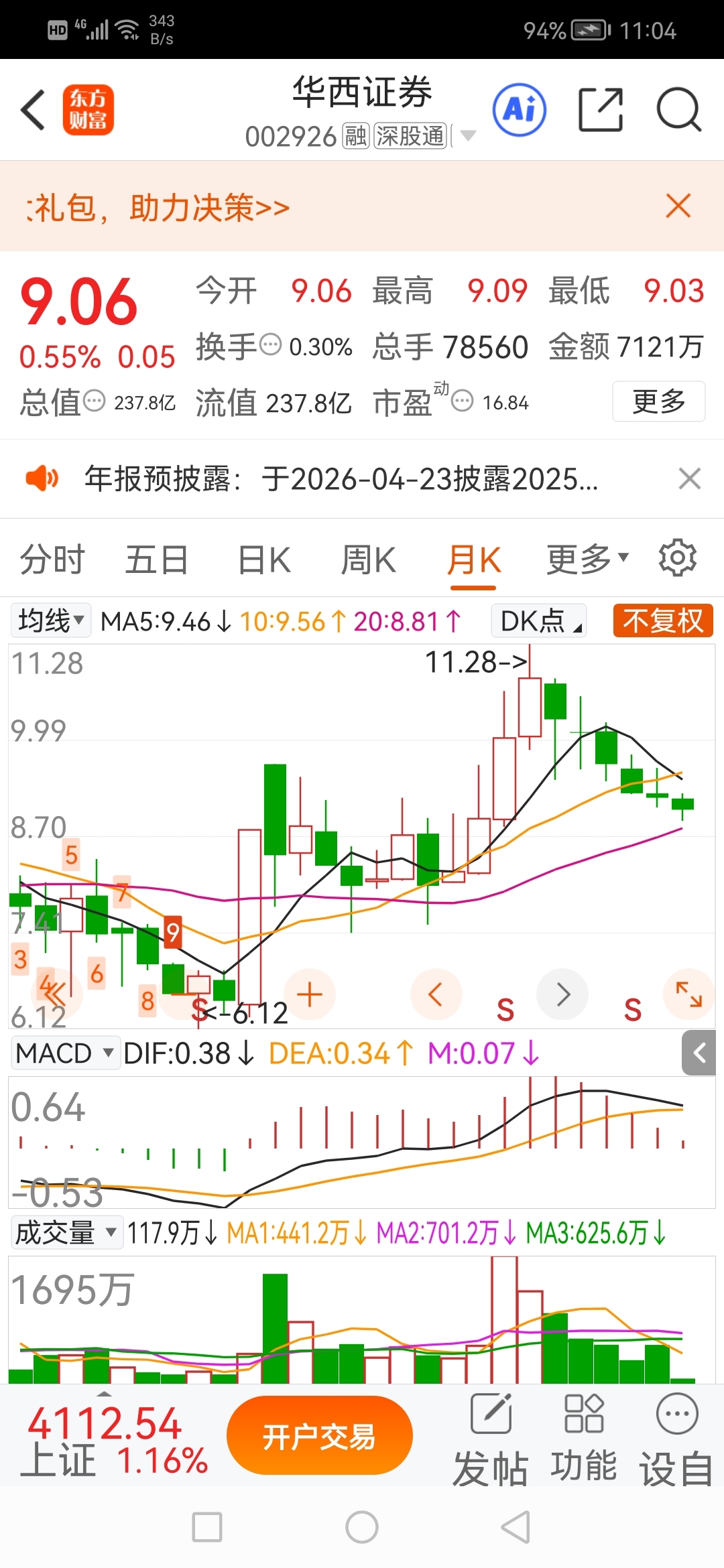The height and width of the screenshot is (1568, 724).
Task: Share this stock page
Action: coord(600,110)
